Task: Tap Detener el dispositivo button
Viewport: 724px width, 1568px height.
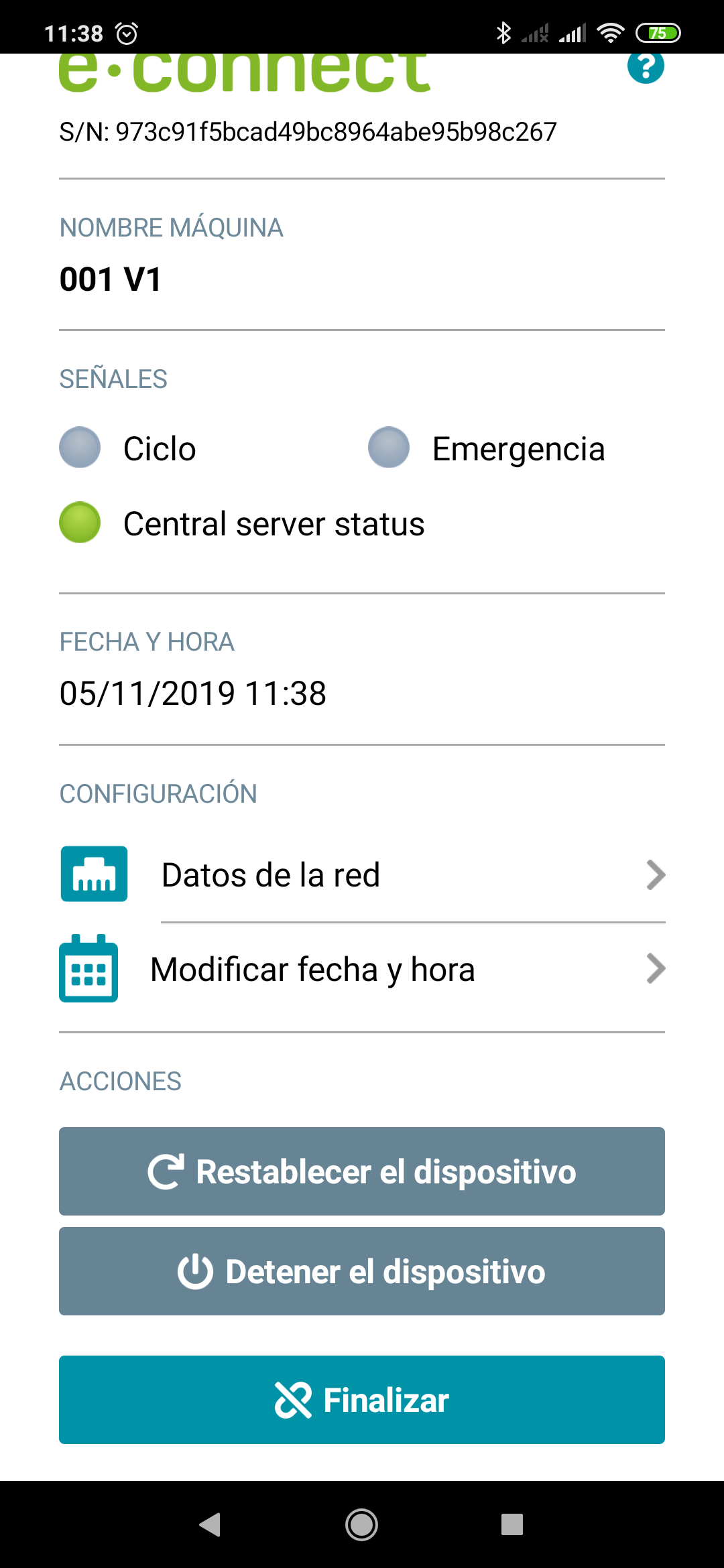Action: coord(362,1271)
